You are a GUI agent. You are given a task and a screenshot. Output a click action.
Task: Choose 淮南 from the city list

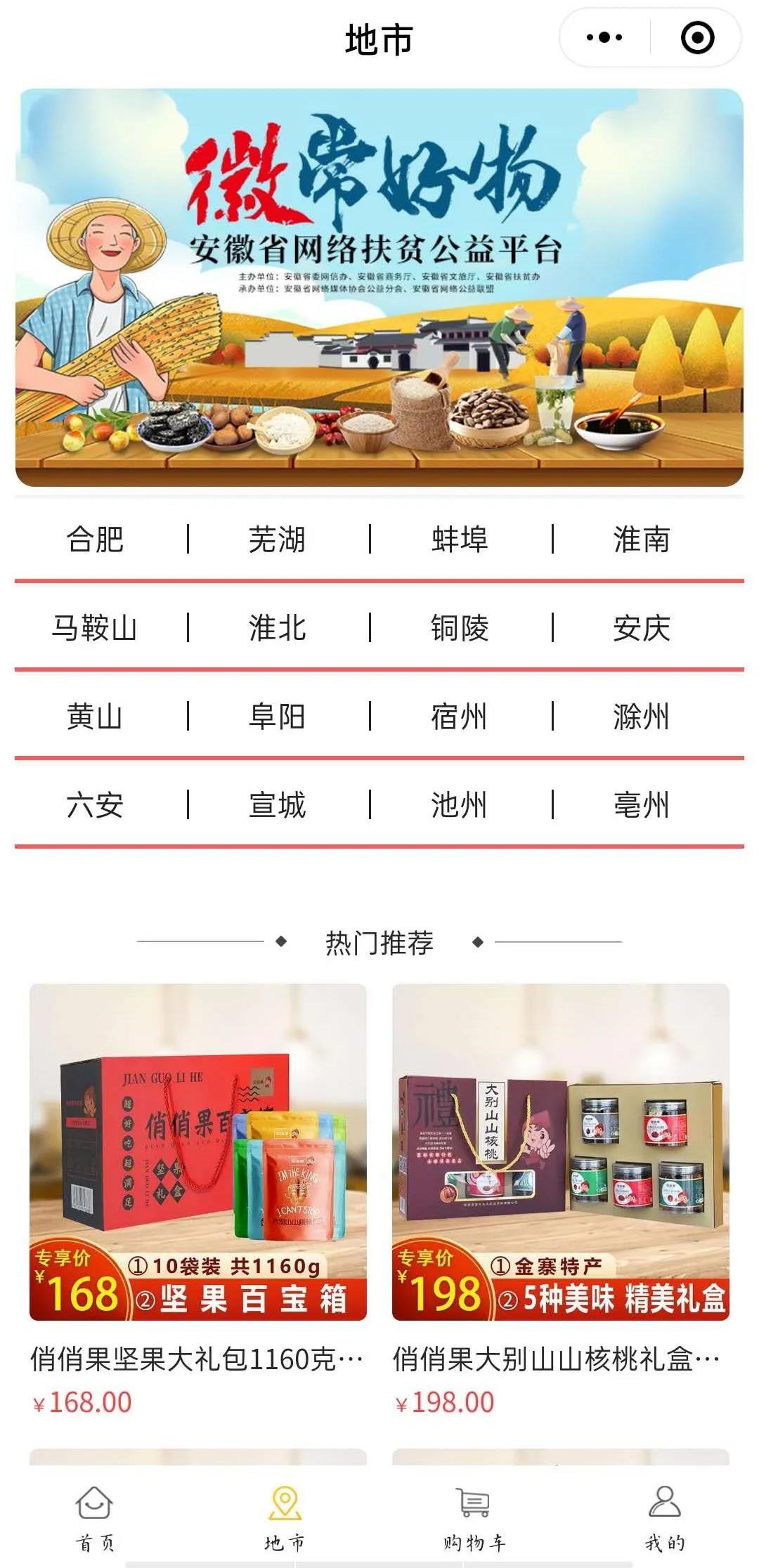[642, 540]
